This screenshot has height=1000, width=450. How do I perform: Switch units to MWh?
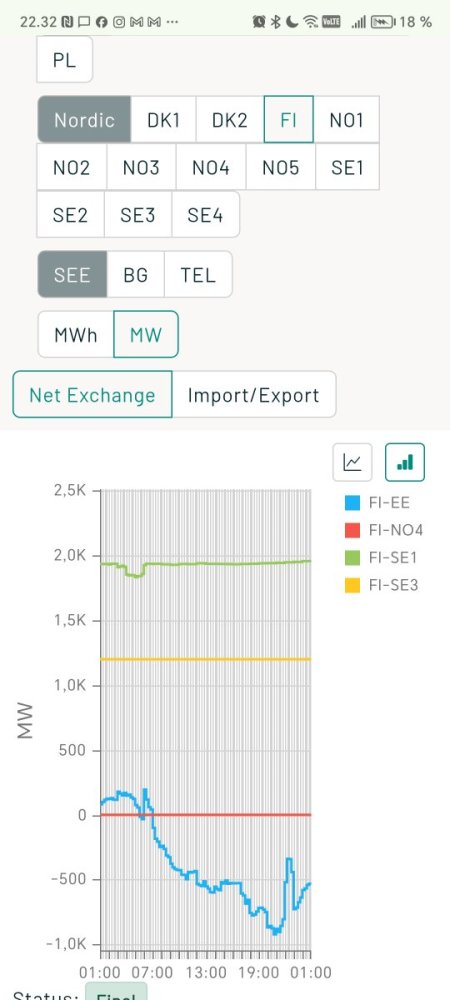point(76,335)
